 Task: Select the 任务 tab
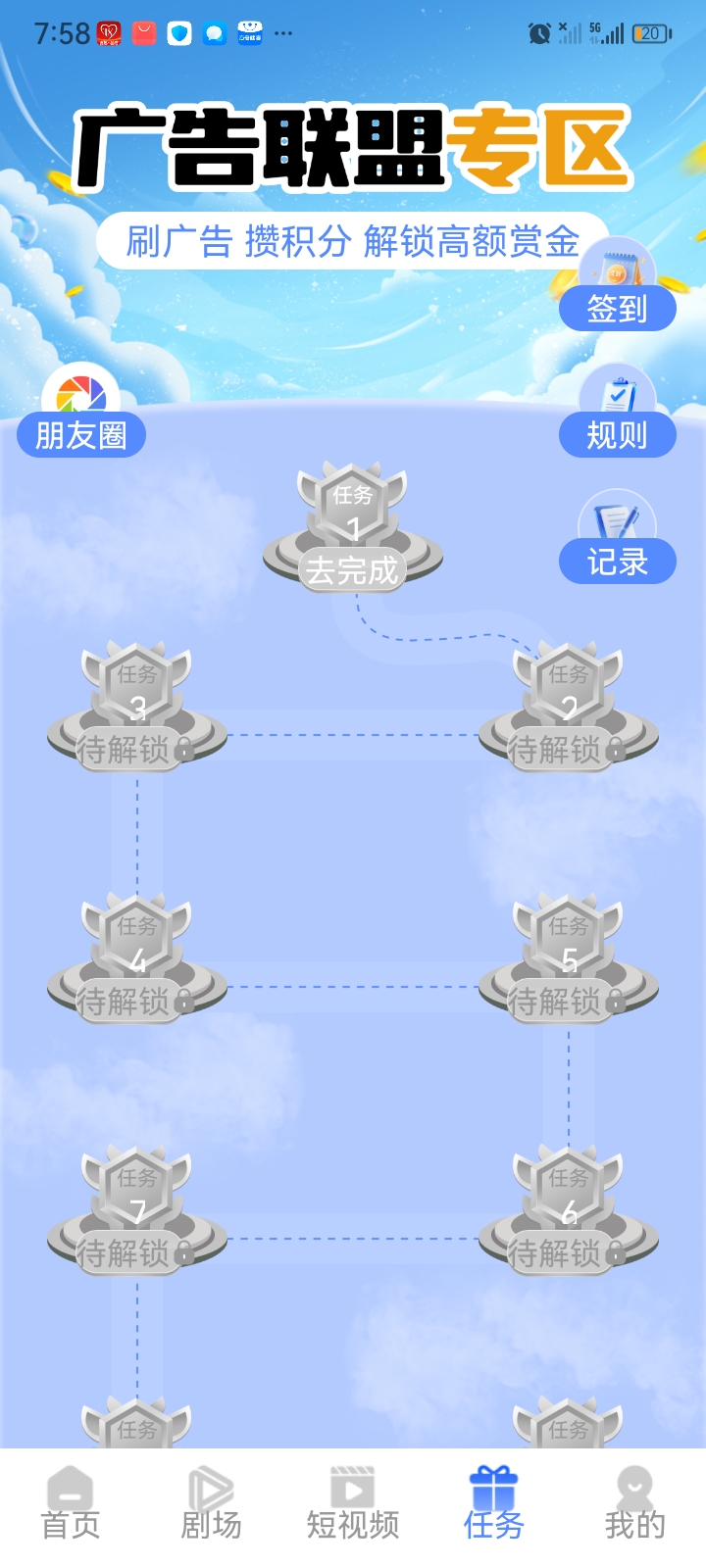click(494, 1504)
